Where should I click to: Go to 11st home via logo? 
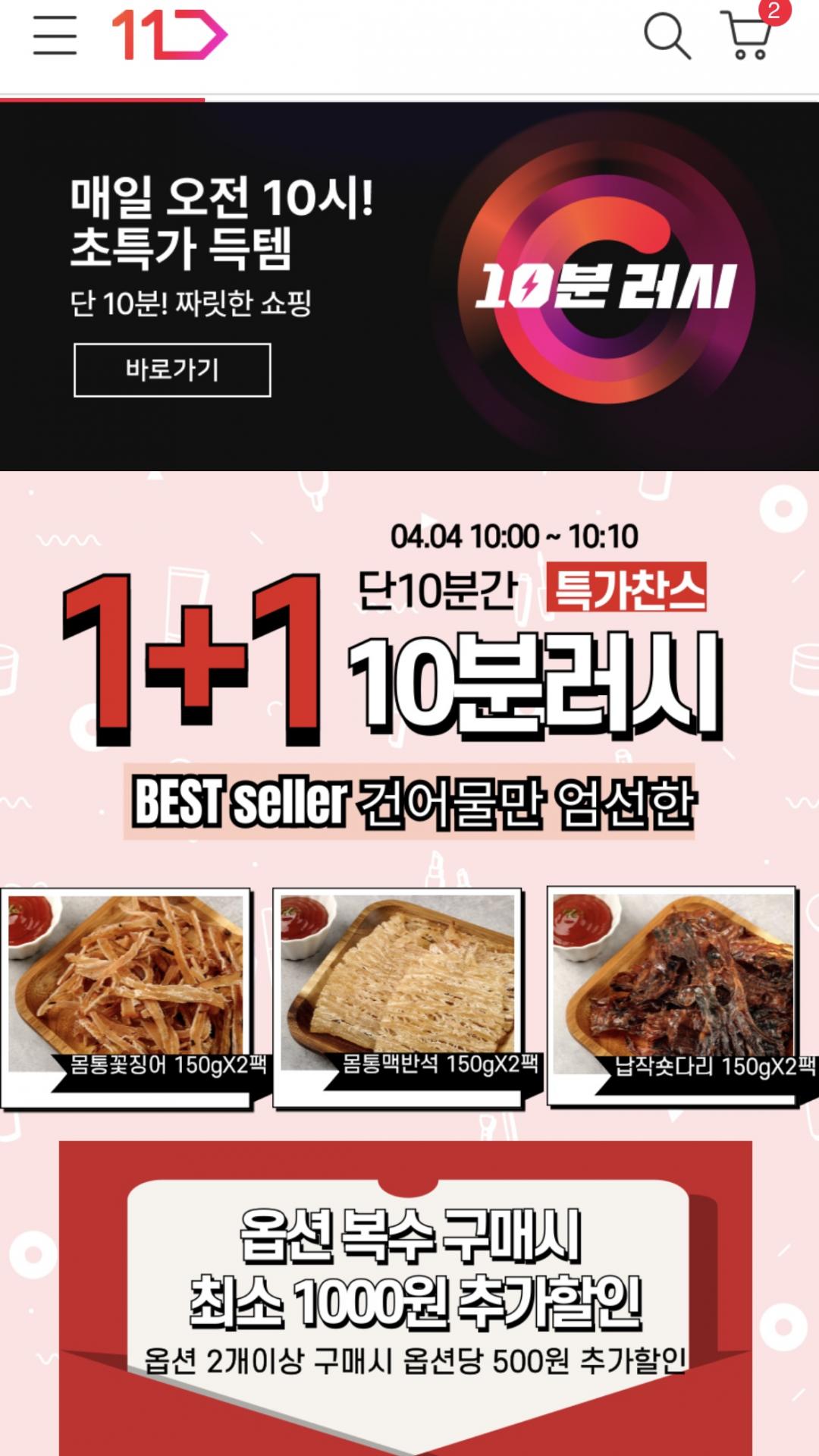(x=170, y=35)
